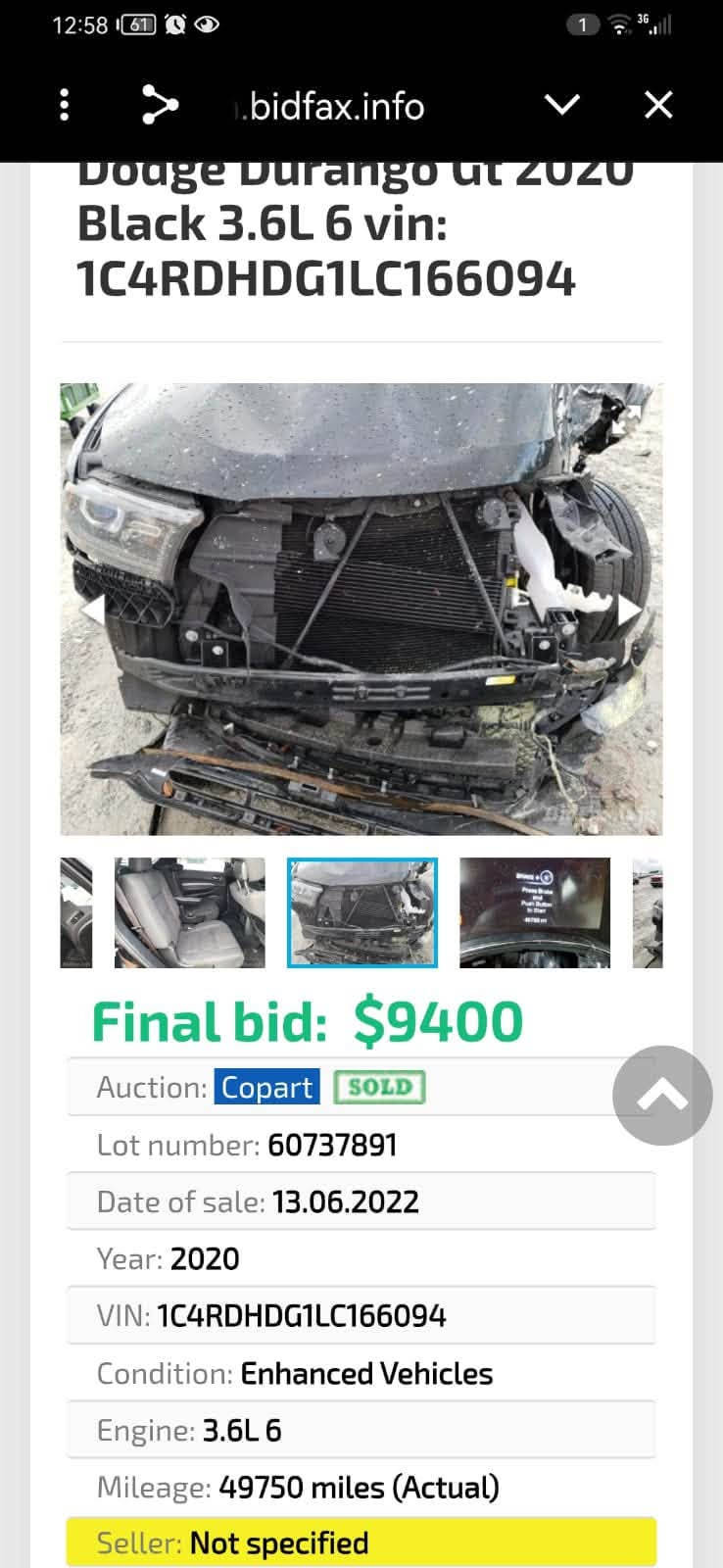This screenshot has width=723, height=1568.
Task: Open the three-dot overflow menu
Action: click(x=65, y=105)
